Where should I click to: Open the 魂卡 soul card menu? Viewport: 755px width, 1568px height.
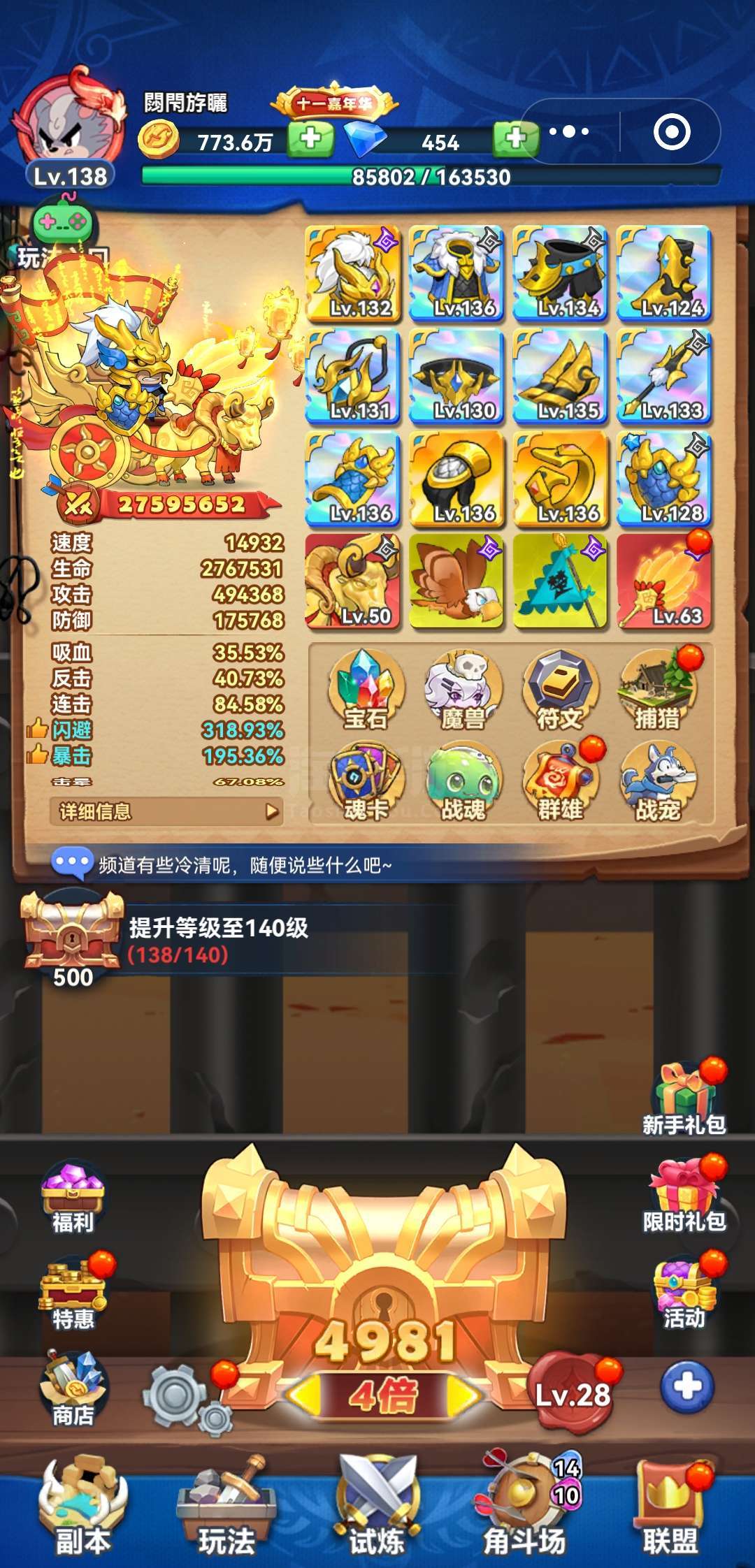point(366,783)
